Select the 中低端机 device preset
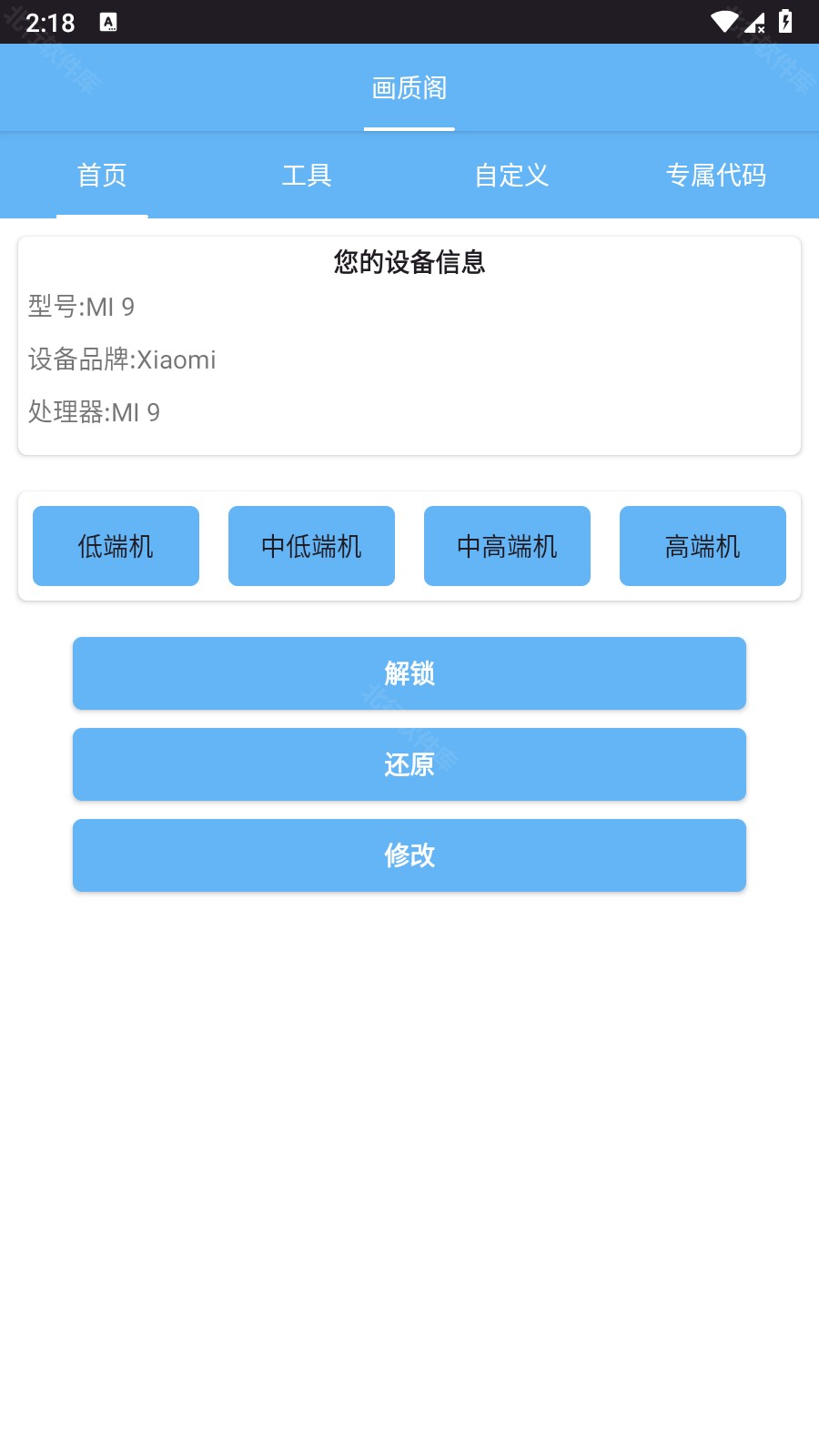The image size is (819, 1456). [x=311, y=545]
